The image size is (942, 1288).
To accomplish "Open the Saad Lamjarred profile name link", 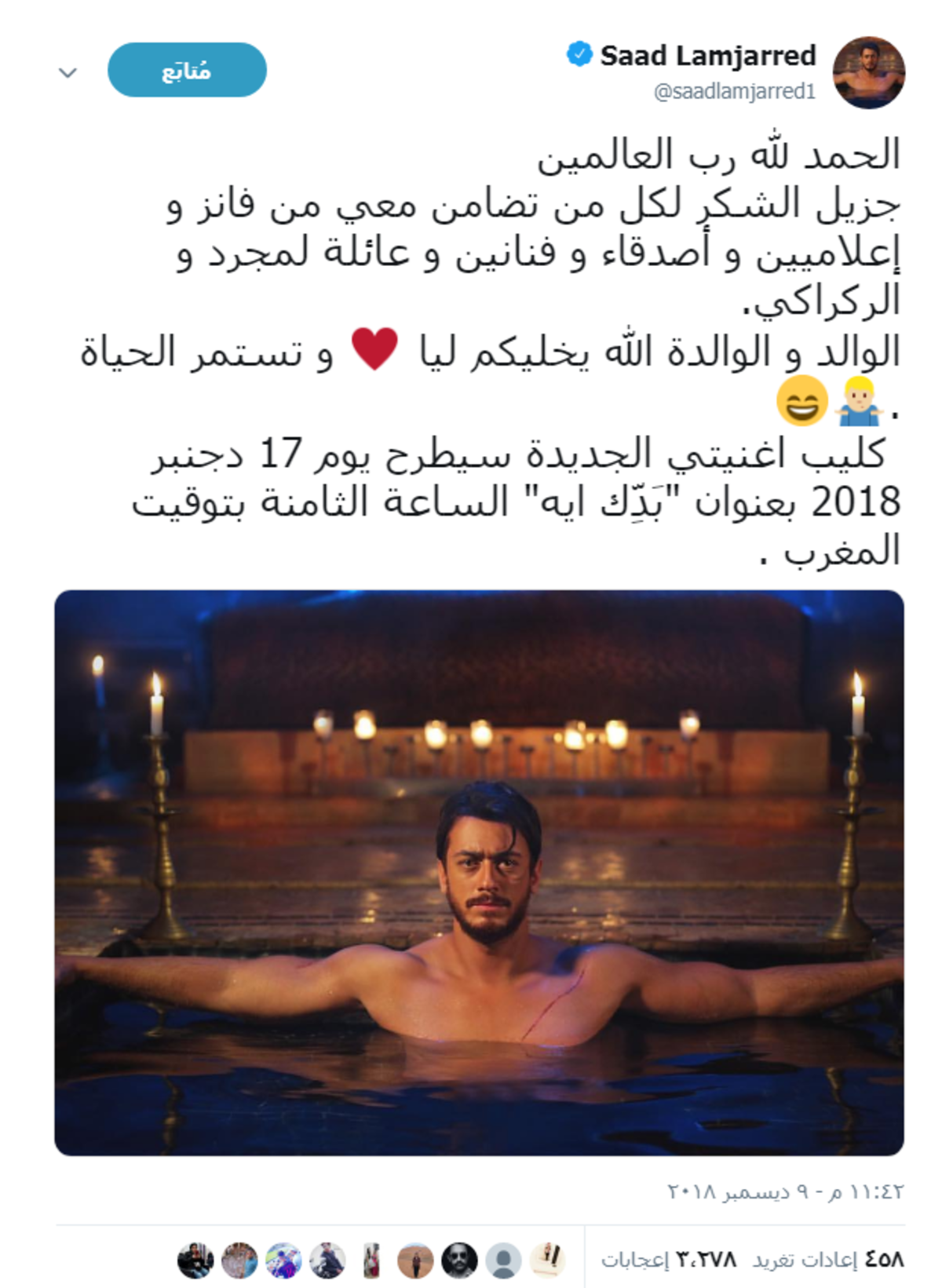I will (x=707, y=56).
